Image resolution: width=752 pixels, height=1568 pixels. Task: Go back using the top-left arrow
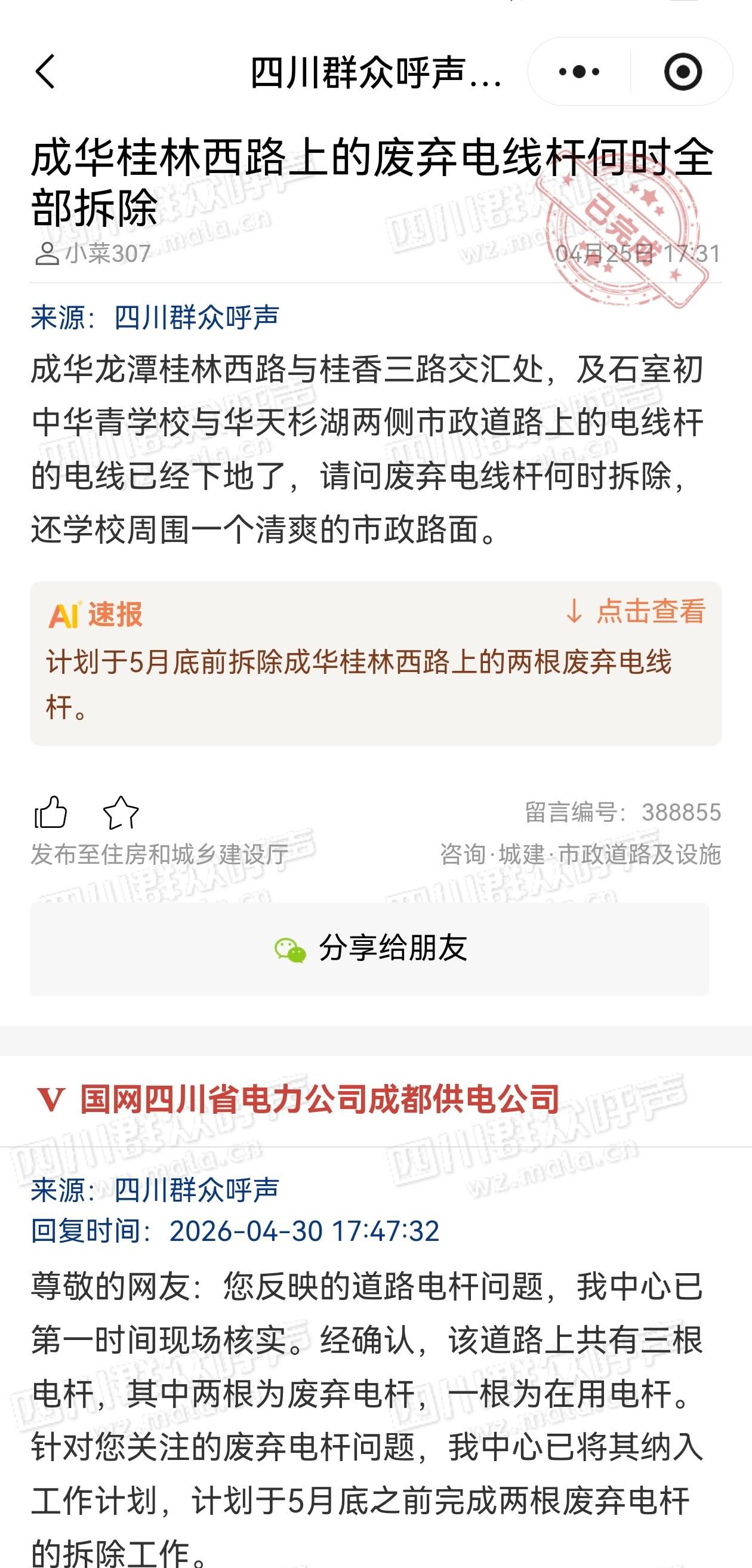(45, 72)
